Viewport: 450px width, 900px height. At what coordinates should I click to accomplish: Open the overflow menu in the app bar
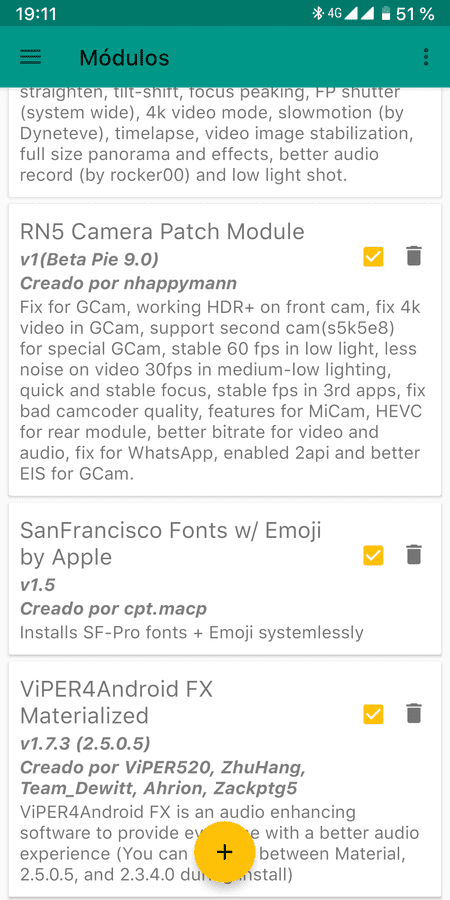point(425,57)
